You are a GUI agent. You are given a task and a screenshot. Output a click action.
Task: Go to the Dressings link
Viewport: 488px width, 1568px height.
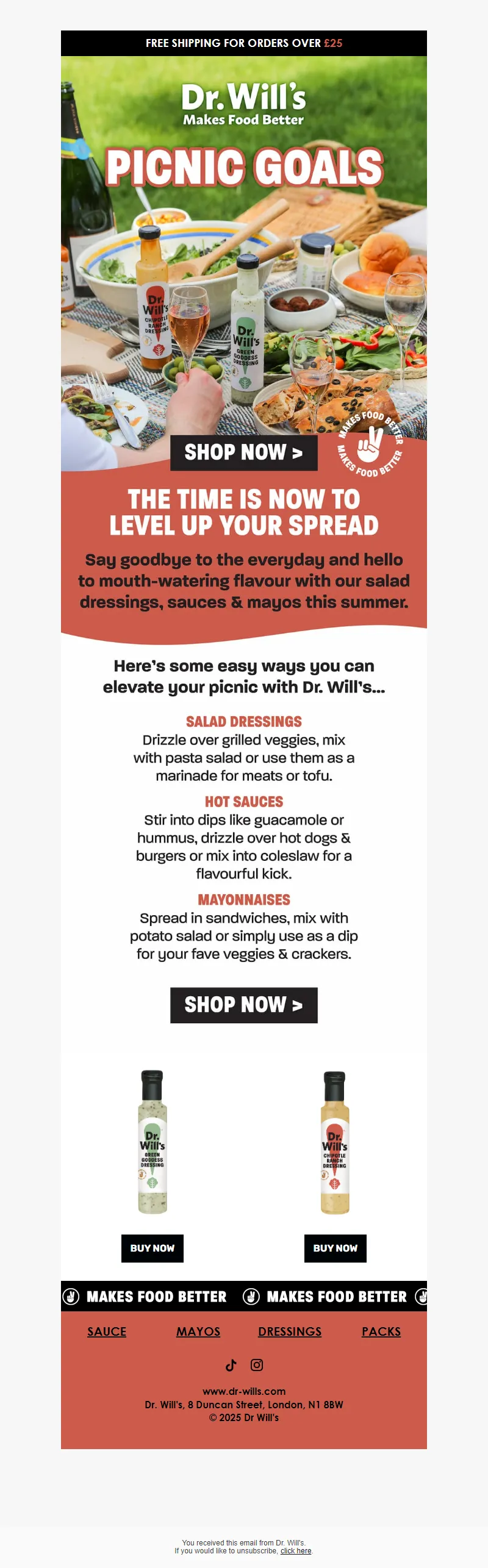tap(290, 1331)
